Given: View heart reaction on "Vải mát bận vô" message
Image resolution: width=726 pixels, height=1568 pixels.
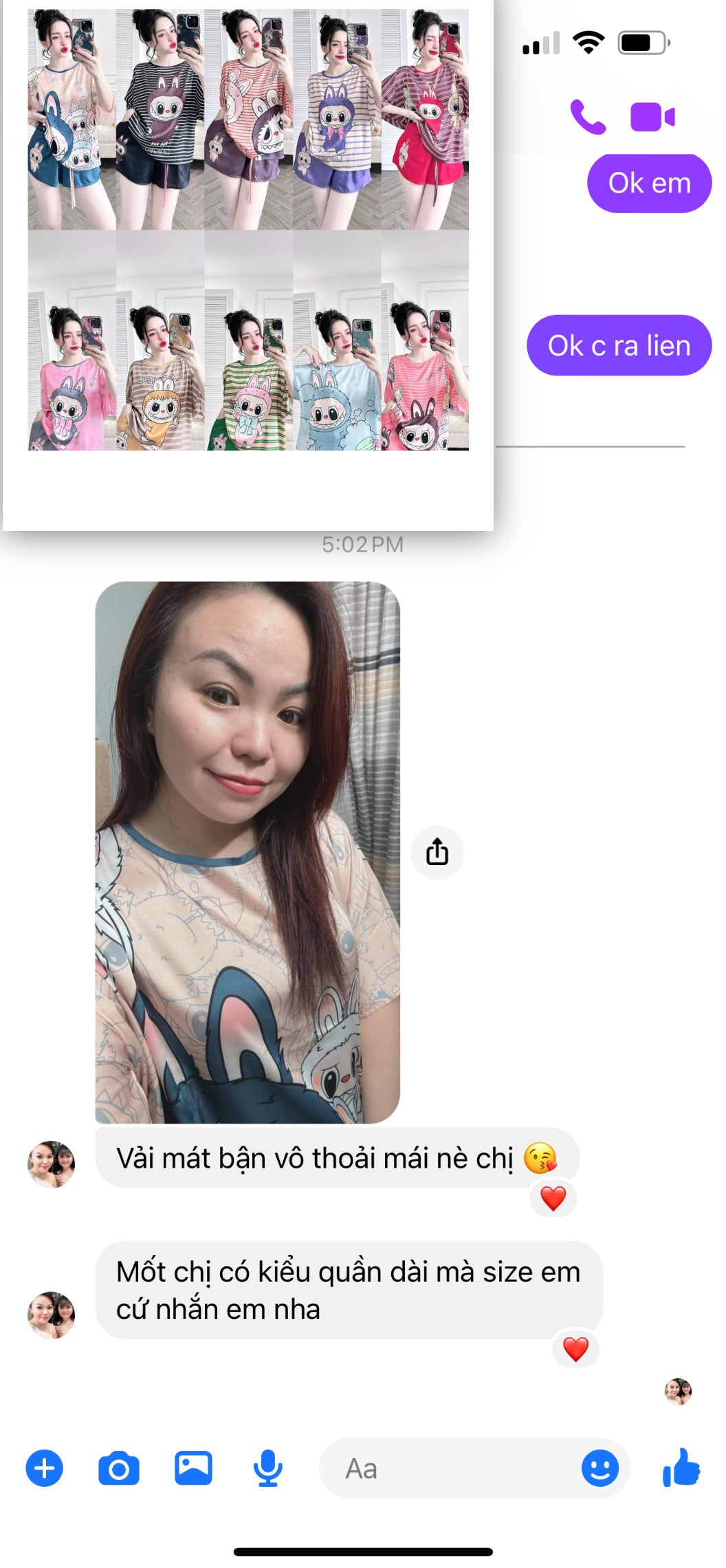Looking at the screenshot, I should pyautogui.click(x=553, y=1199).
